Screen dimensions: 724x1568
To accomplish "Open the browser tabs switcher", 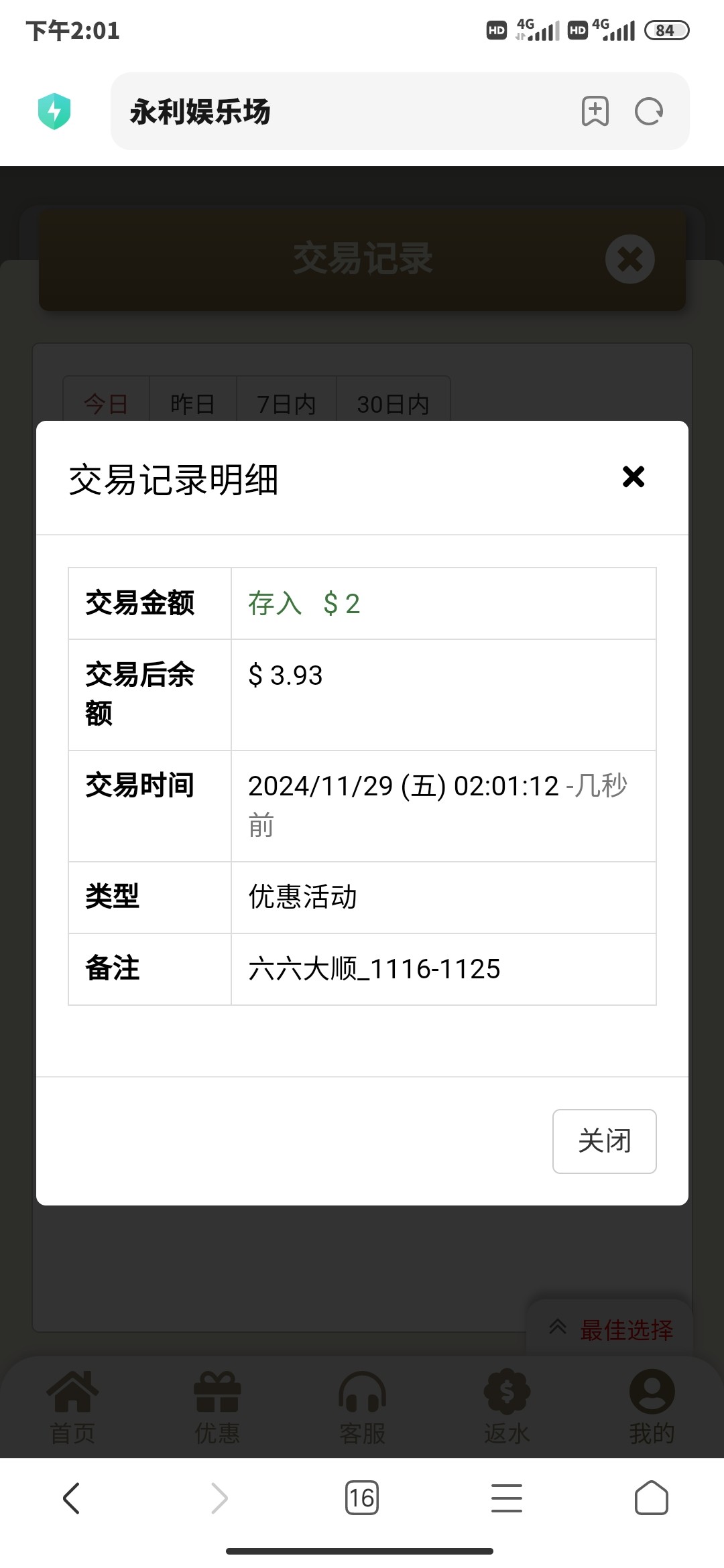I will [362, 1498].
